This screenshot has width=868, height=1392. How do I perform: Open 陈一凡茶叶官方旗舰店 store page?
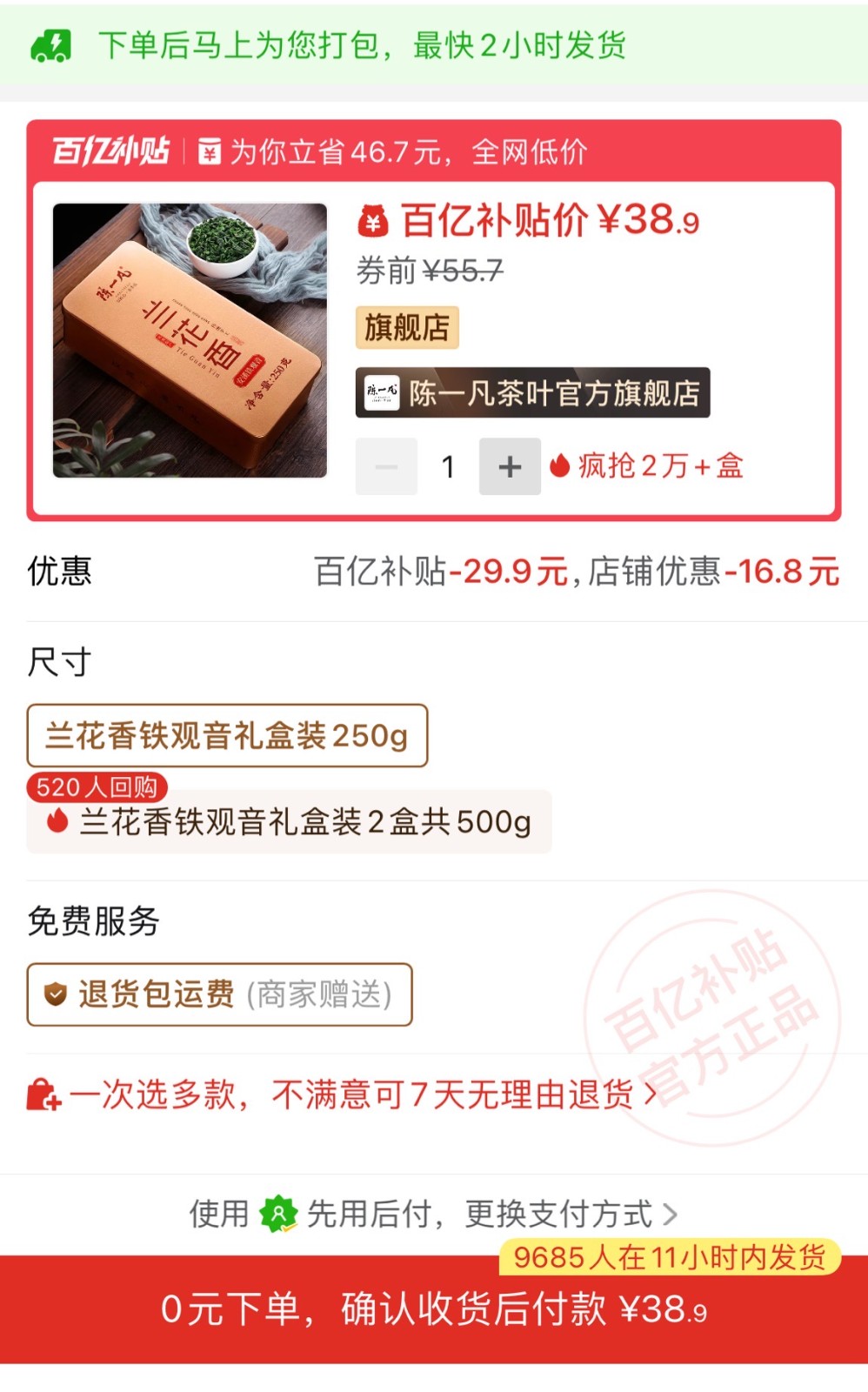point(532,393)
